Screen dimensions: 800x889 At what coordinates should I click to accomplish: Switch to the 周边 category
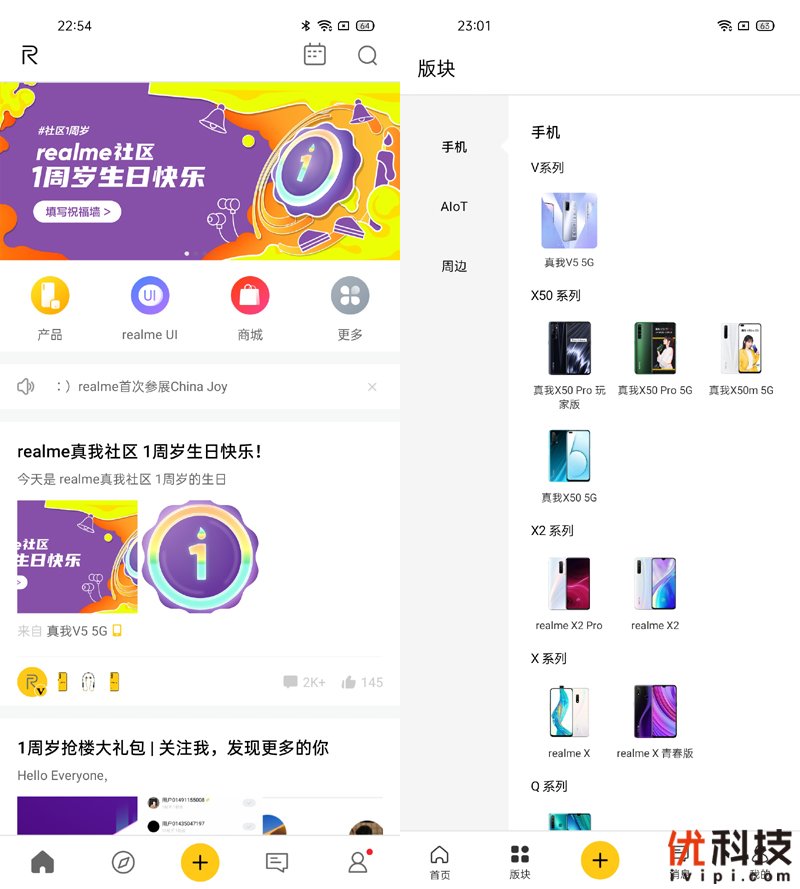(x=454, y=267)
